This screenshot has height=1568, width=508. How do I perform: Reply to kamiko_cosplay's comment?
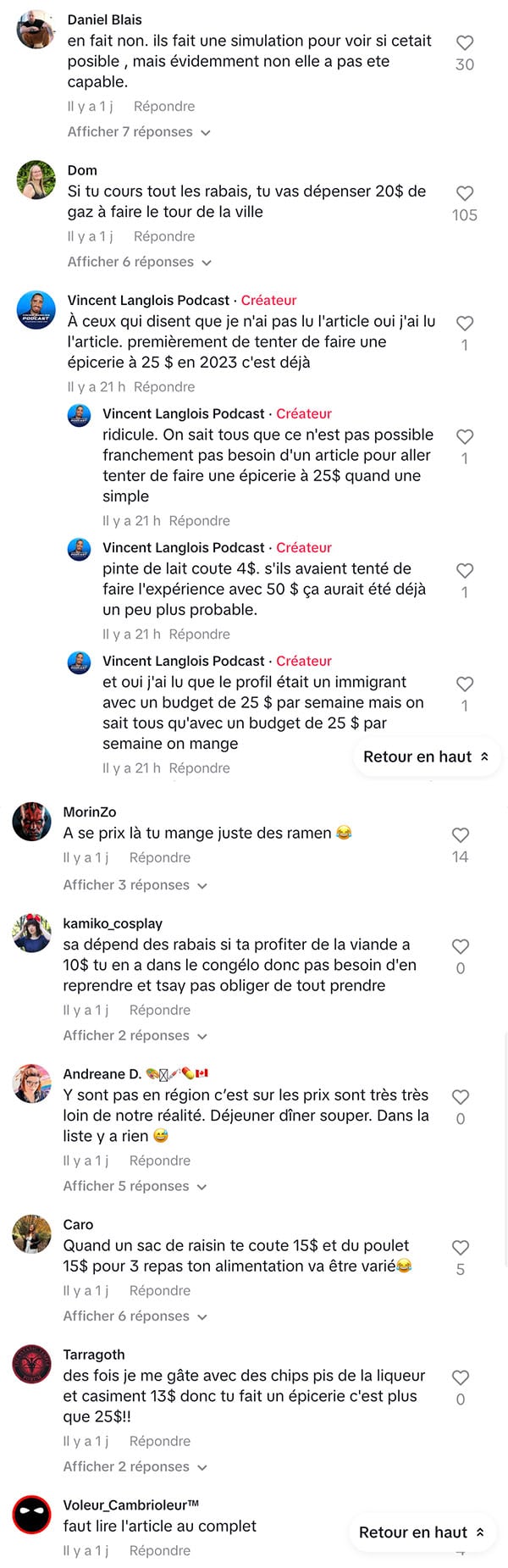tap(160, 1010)
